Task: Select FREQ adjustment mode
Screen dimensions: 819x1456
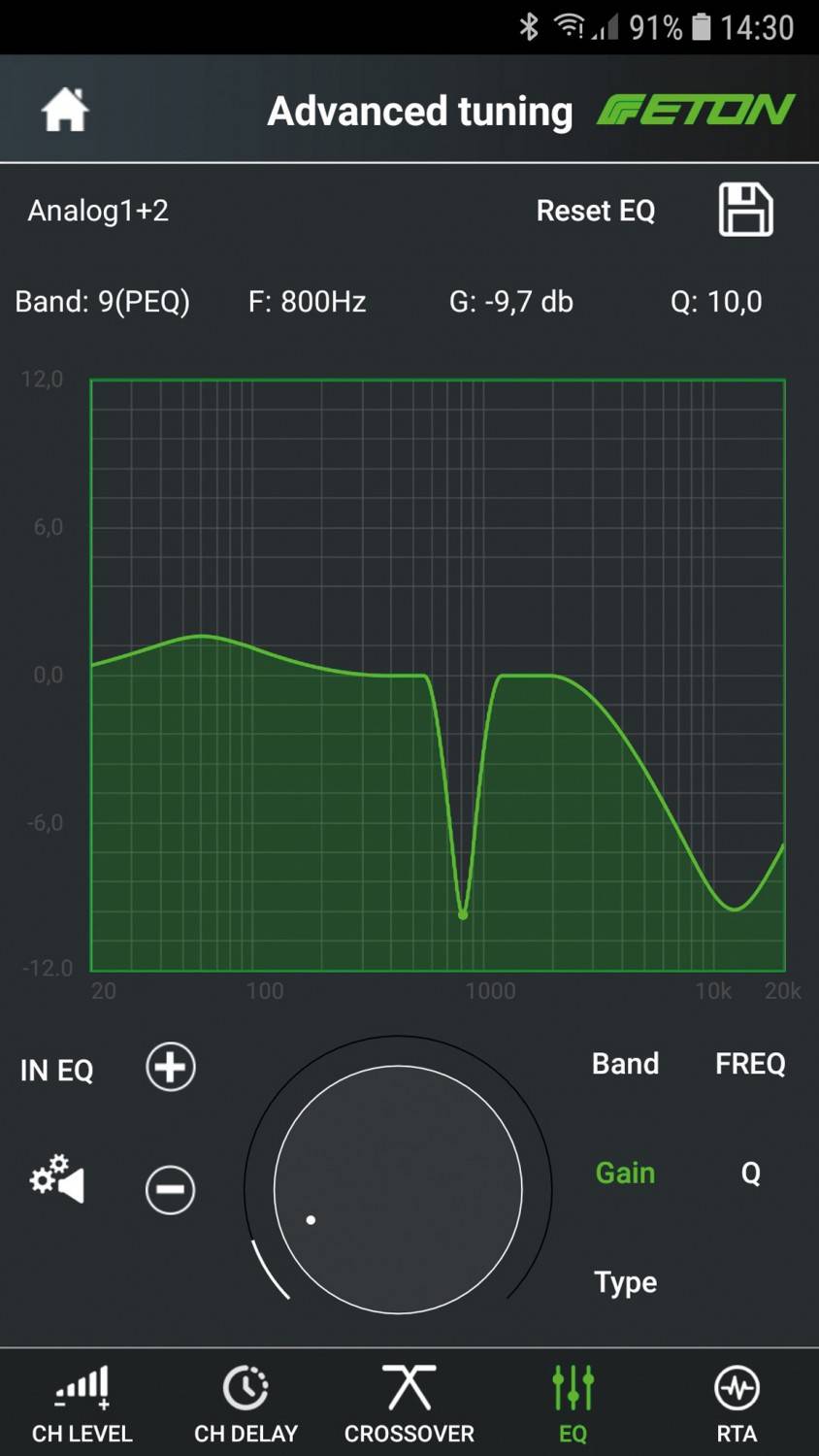Action: click(x=750, y=1064)
